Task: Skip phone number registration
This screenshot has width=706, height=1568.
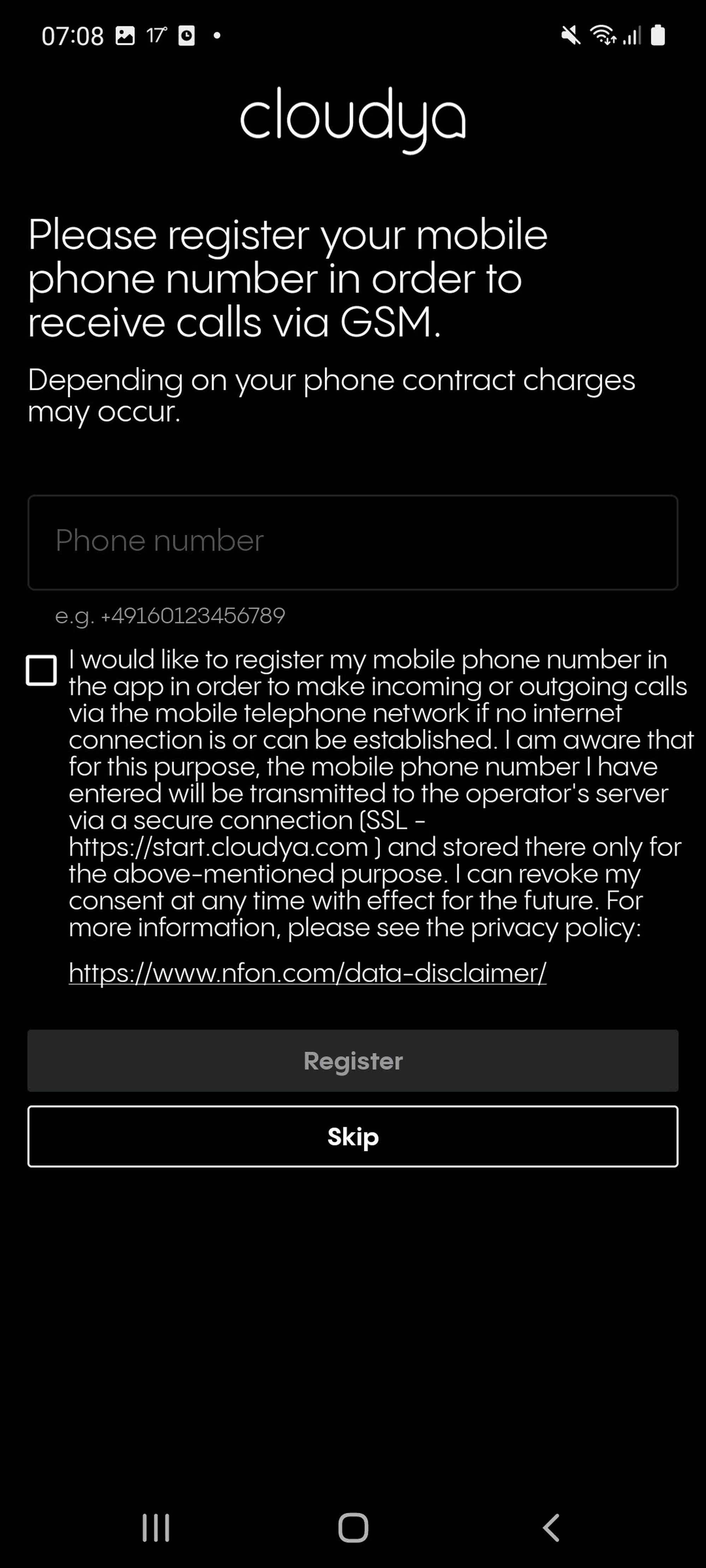Action: 352,1136
